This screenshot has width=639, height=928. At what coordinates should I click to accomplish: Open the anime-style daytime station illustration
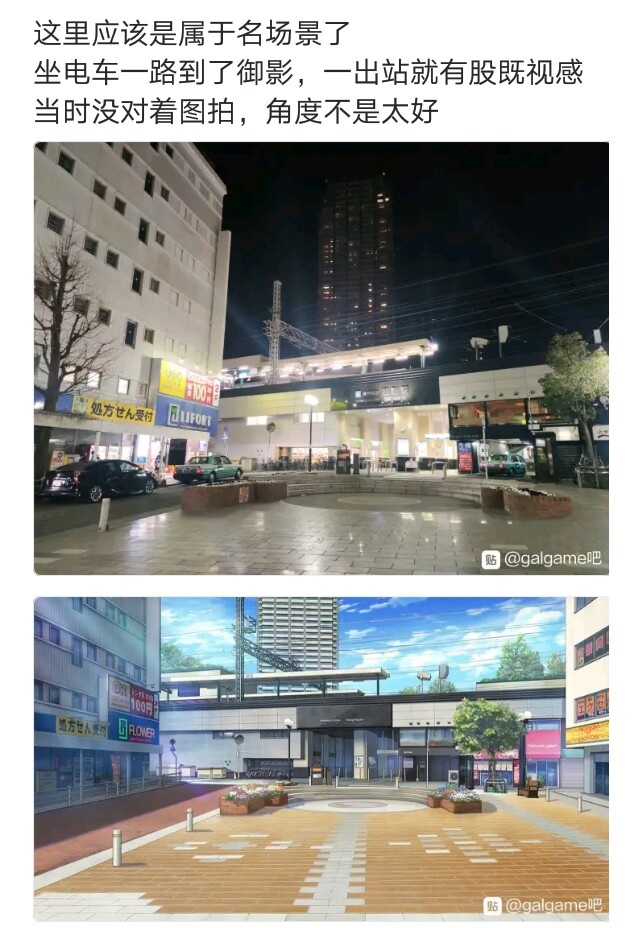point(320,758)
